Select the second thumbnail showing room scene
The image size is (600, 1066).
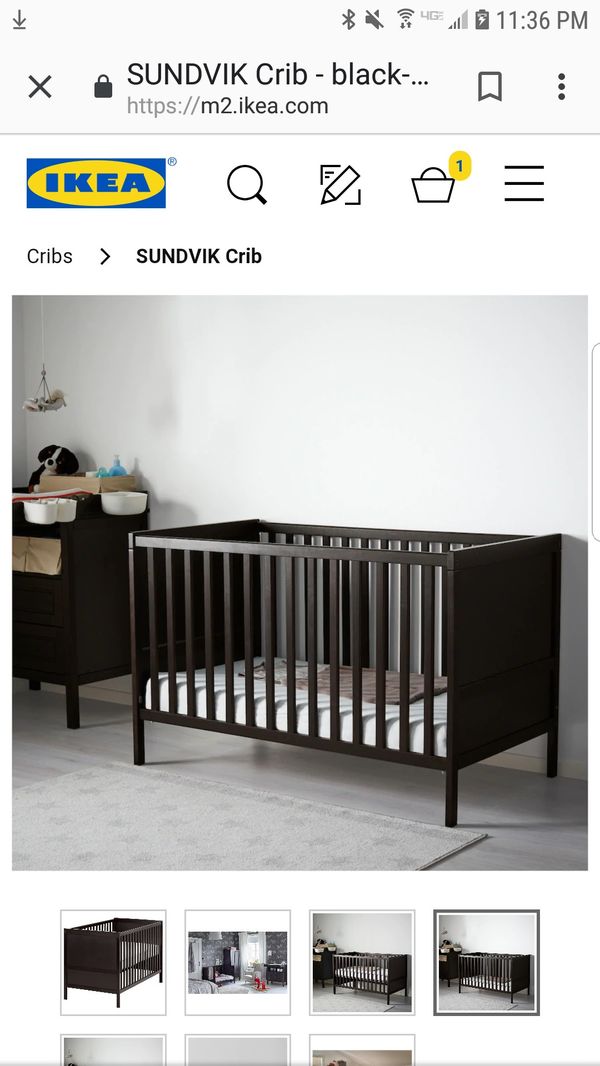237,963
